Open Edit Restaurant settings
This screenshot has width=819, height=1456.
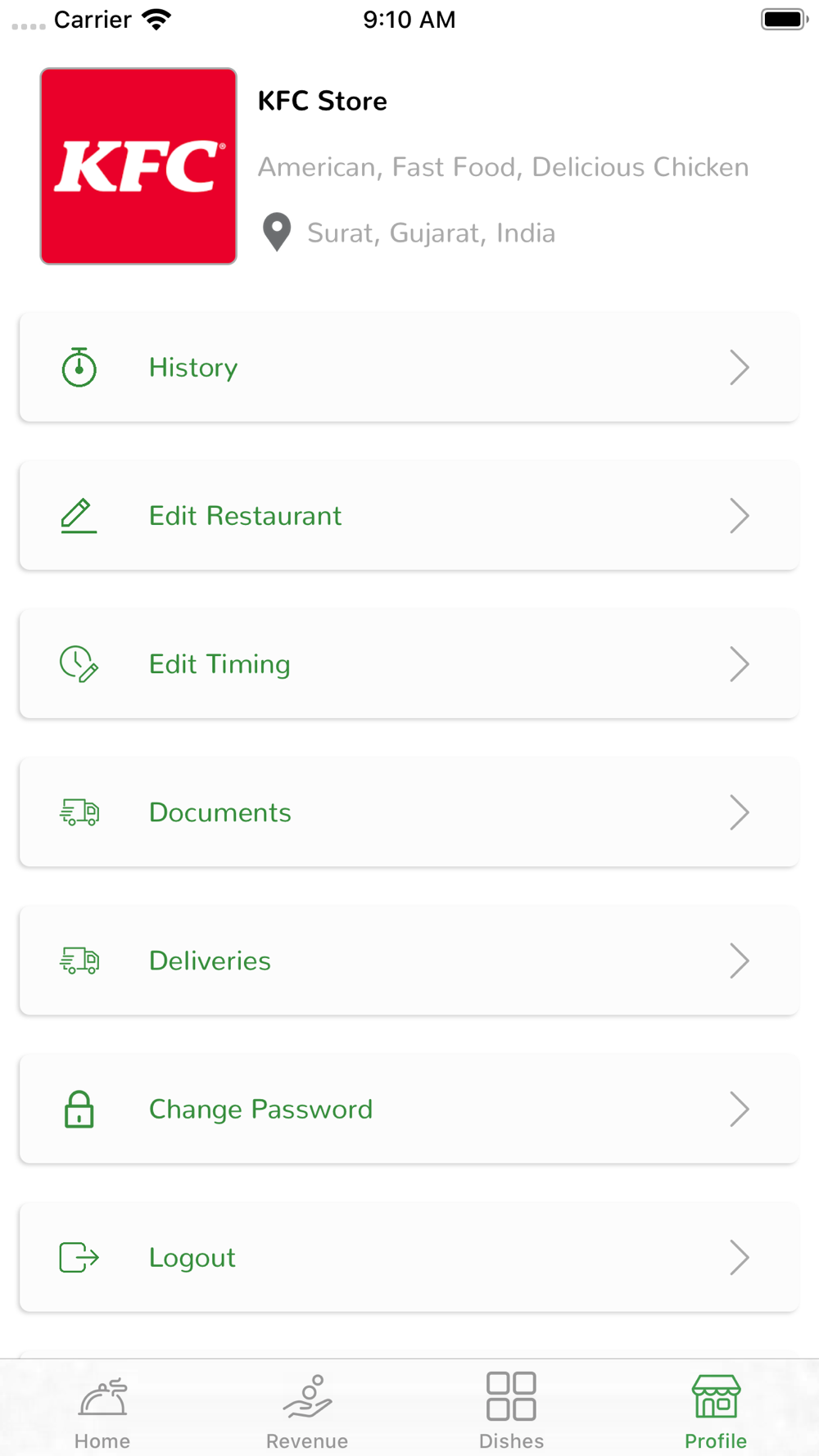pyautogui.click(x=409, y=515)
